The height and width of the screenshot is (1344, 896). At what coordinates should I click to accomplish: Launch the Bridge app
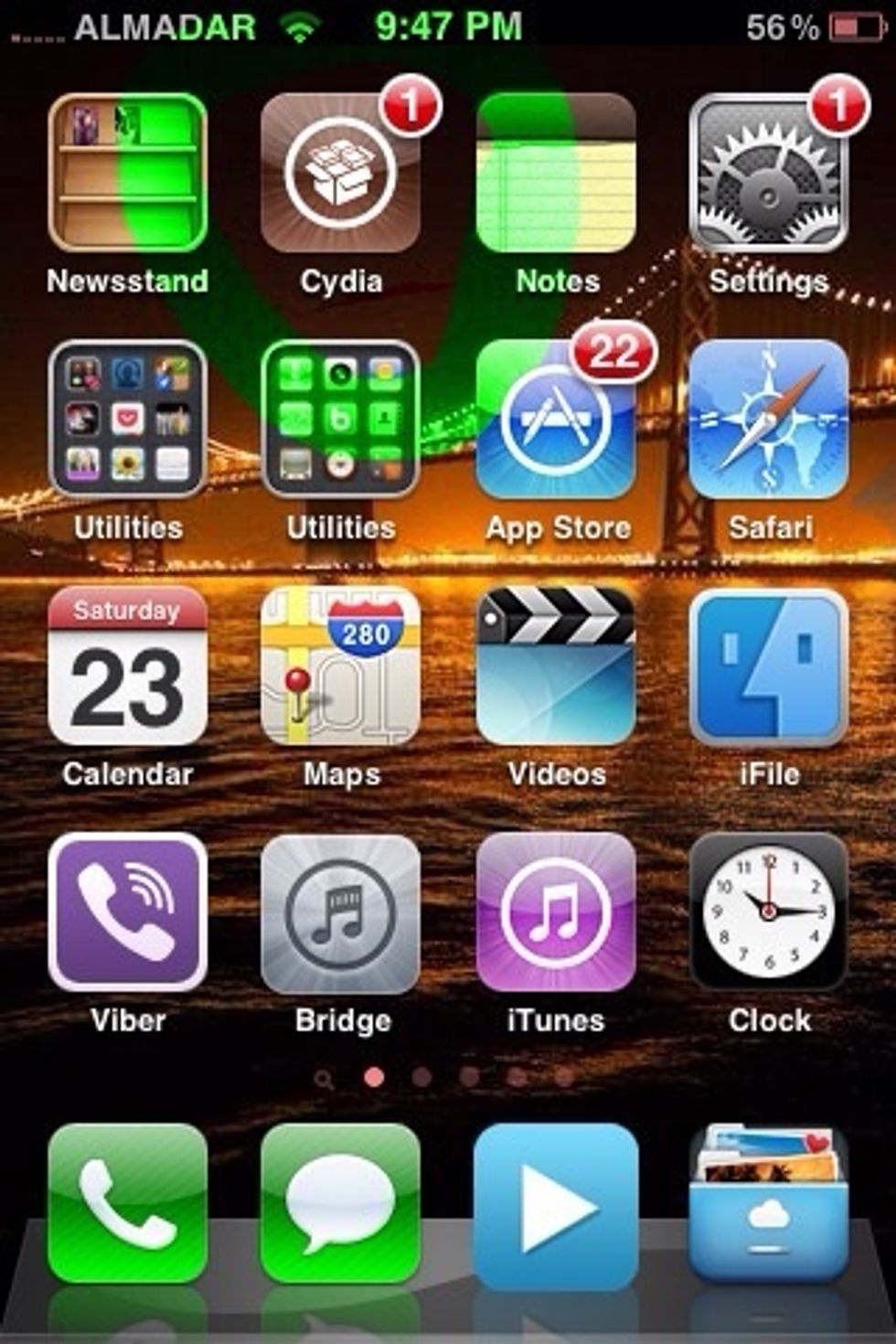[x=340, y=912]
